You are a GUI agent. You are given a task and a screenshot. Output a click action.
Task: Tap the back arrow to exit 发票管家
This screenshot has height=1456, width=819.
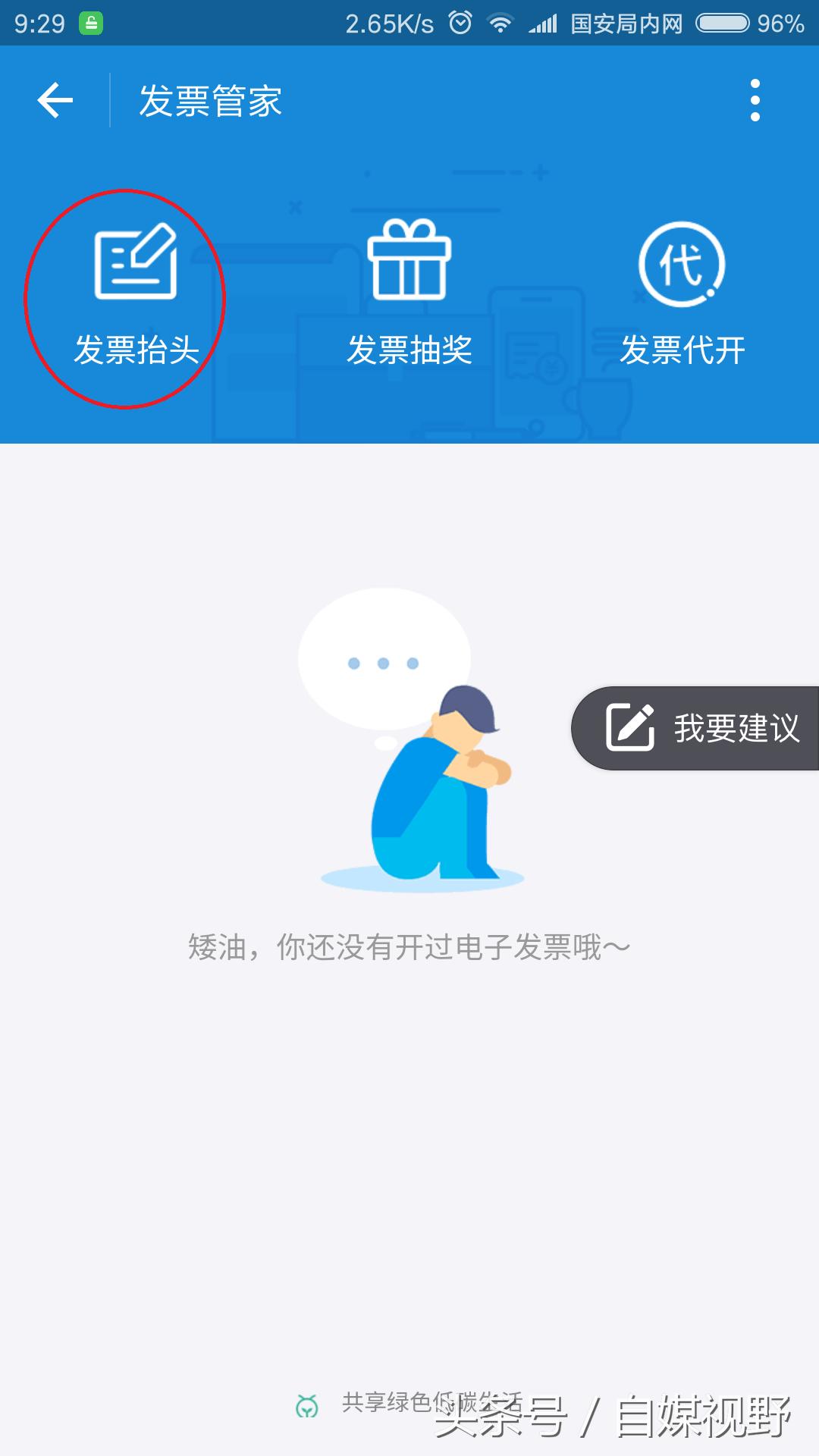55,100
